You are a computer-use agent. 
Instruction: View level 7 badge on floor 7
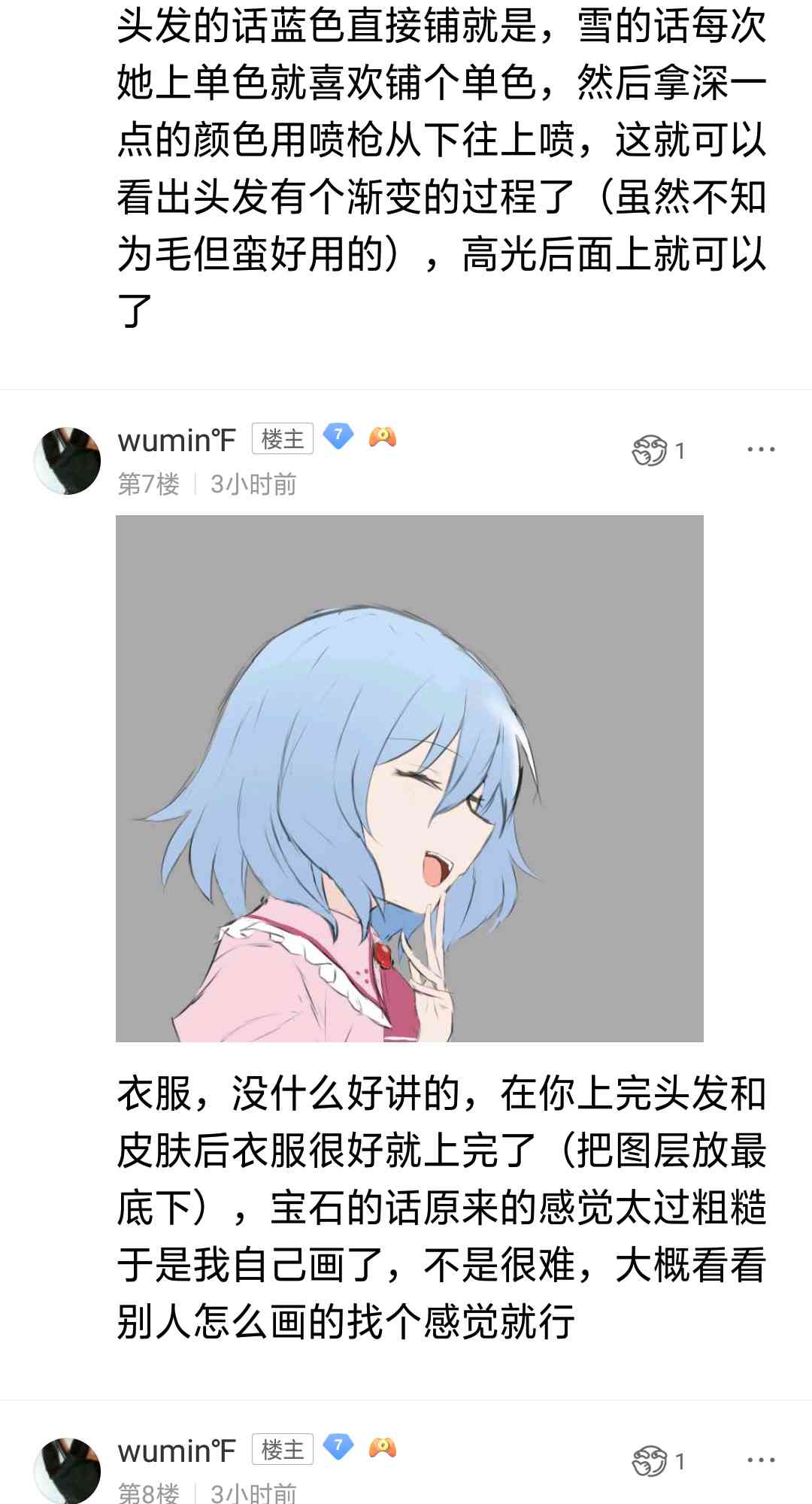tap(338, 435)
